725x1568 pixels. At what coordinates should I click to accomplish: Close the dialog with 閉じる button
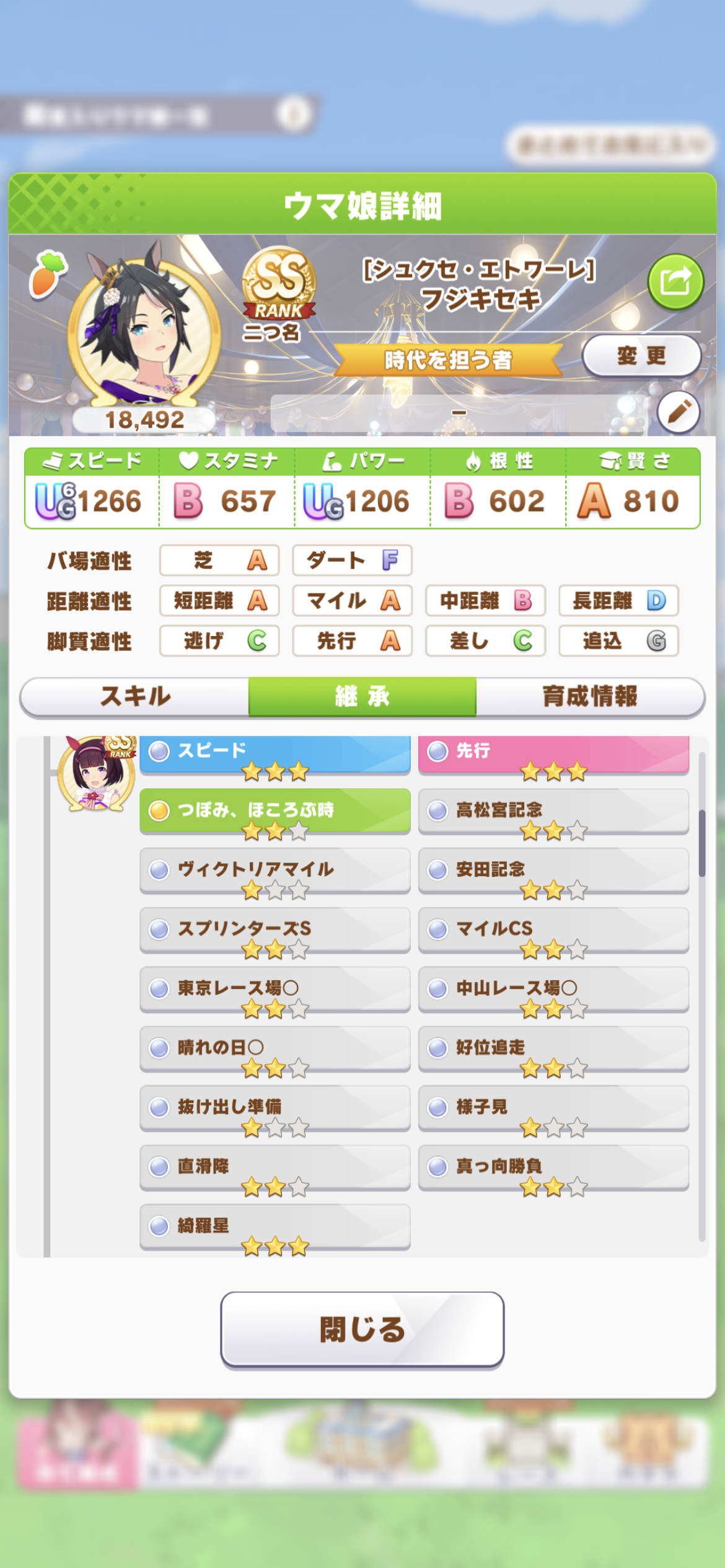pyautogui.click(x=362, y=1329)
